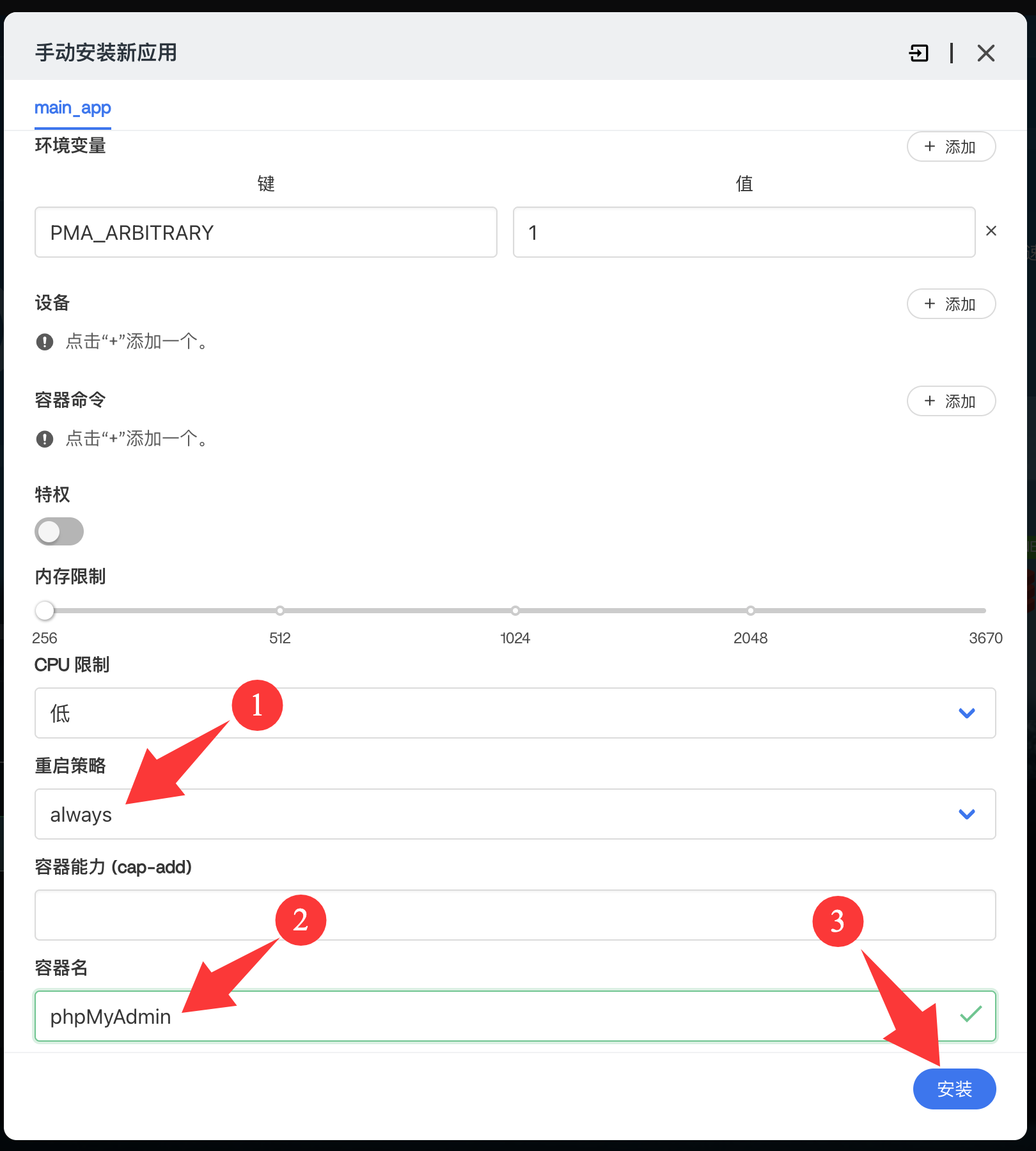Edit the PMA_ARBITRARY key field

[265, 232]
